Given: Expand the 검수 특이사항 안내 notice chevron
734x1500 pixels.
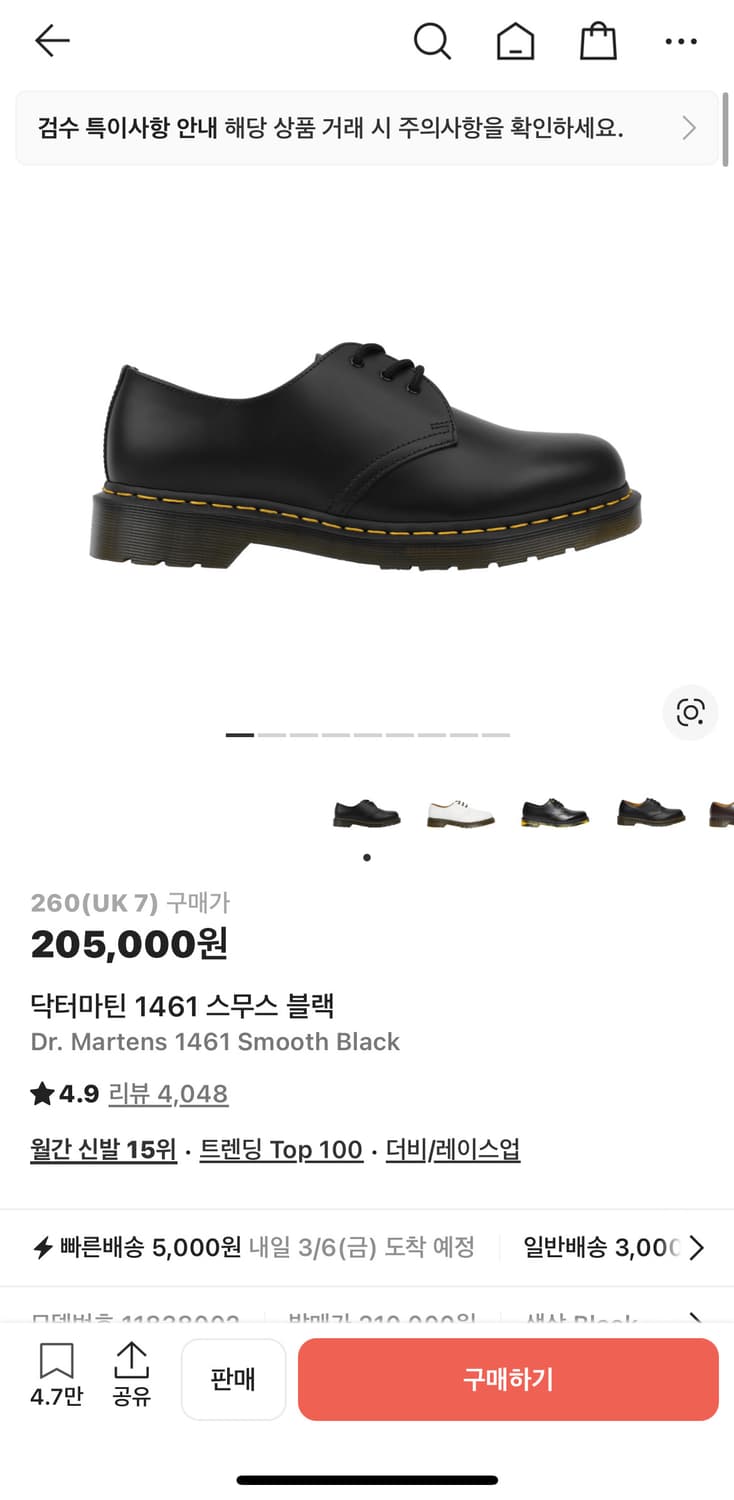Looking at the screenshot, I should pyautogui.click(x=688, y=128).
